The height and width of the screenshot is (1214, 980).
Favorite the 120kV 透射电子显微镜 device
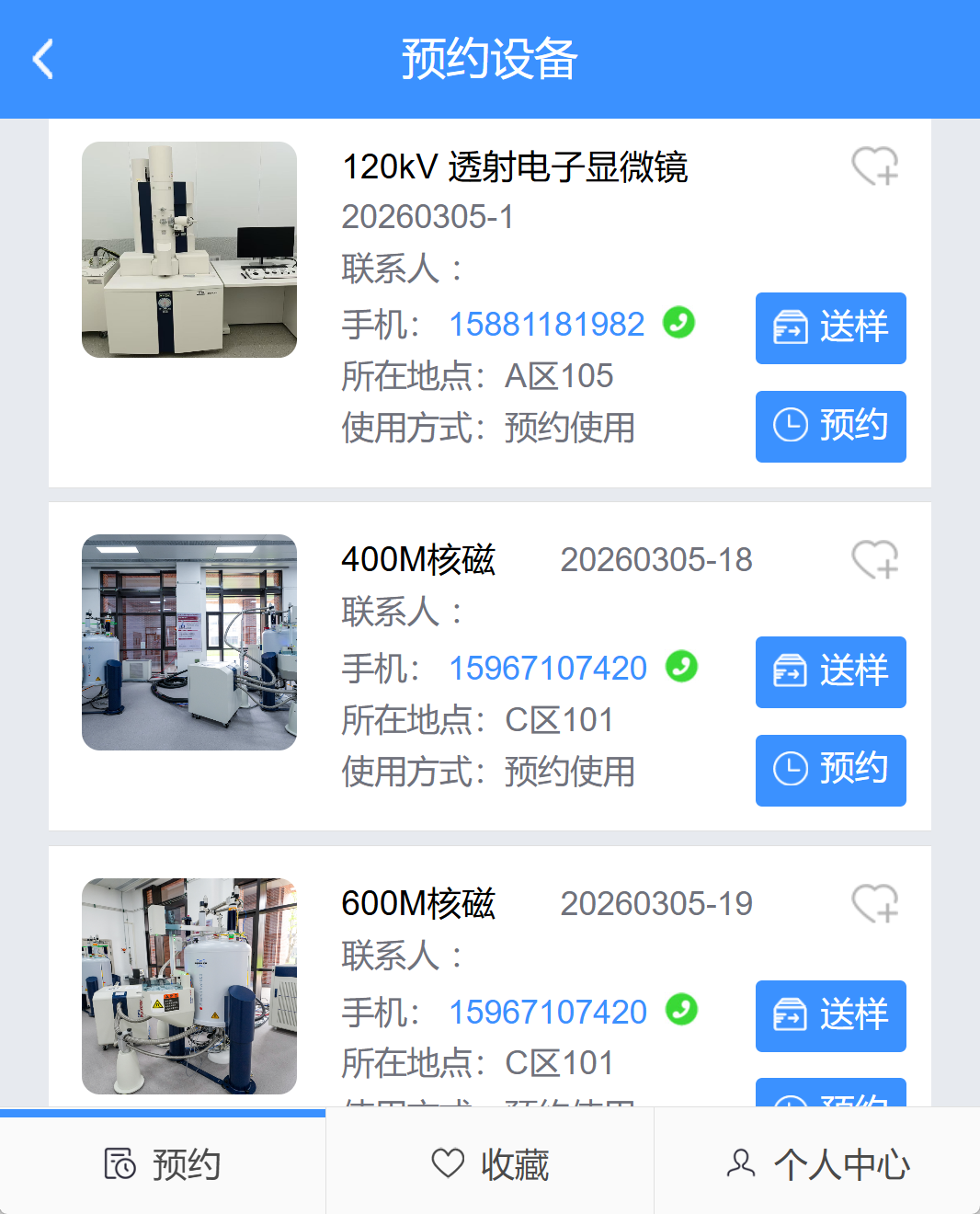(874, 166)
